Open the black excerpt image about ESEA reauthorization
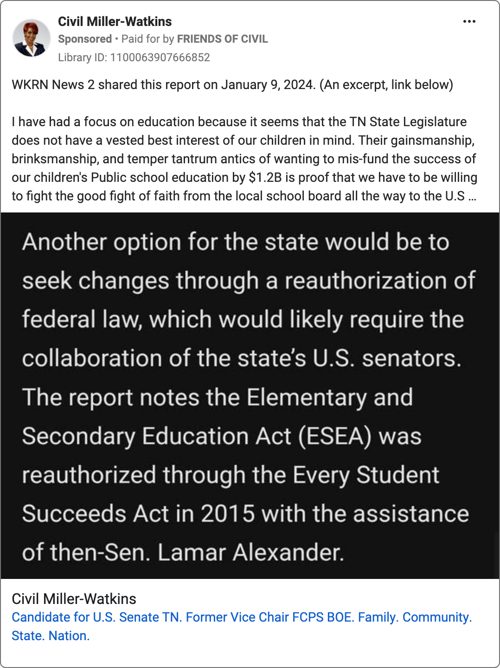 [250, 395]
